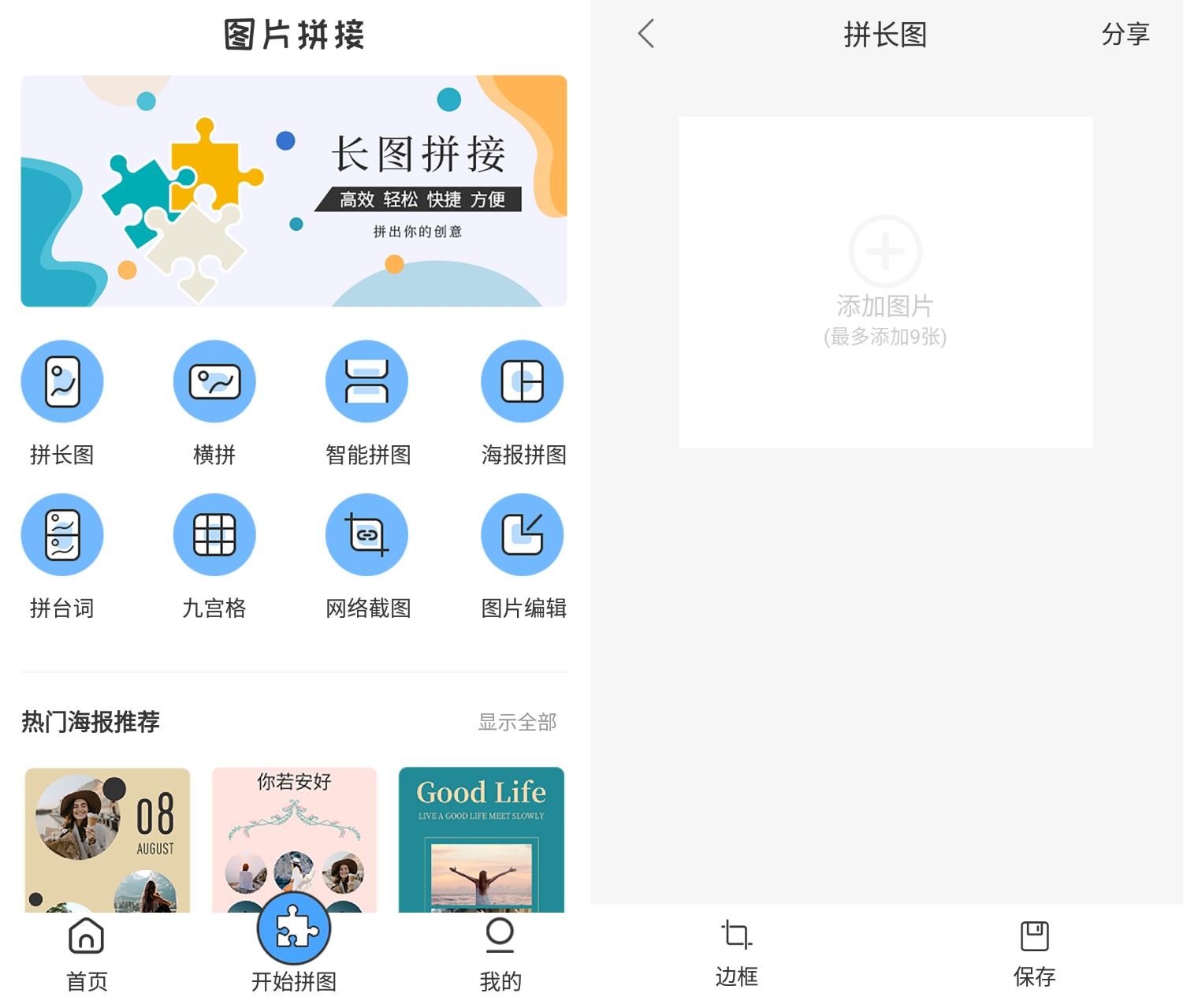Add a picture via the 添加图片 plus

pos(885,251)
